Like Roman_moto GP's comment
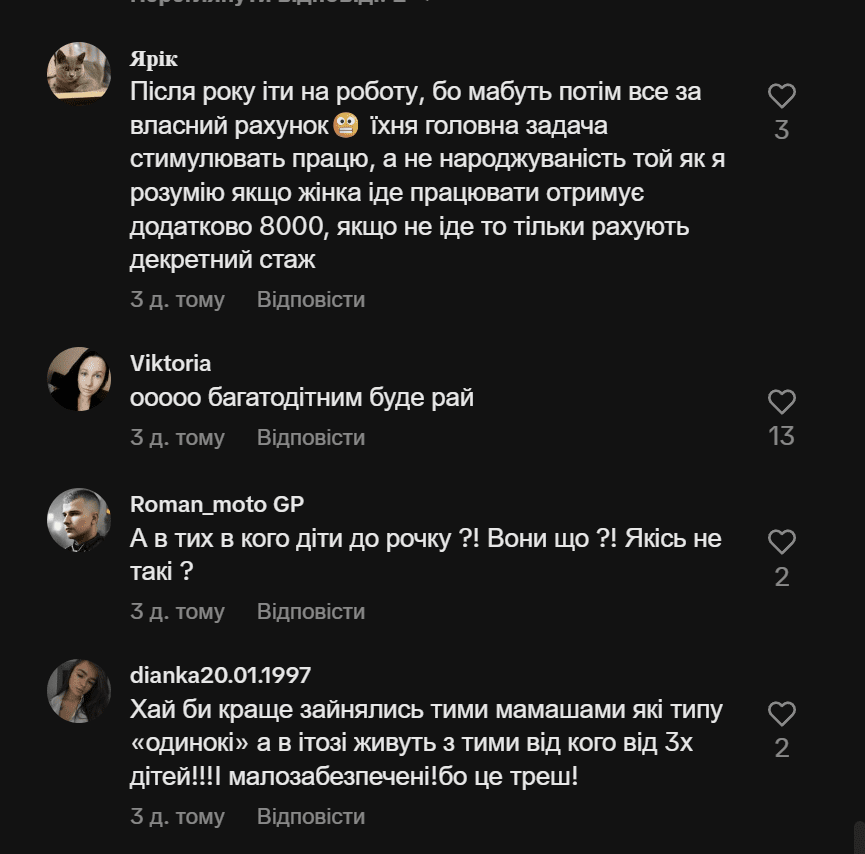Image resolution: width=865 pixels, height=854 pixels. pos(781,542)
